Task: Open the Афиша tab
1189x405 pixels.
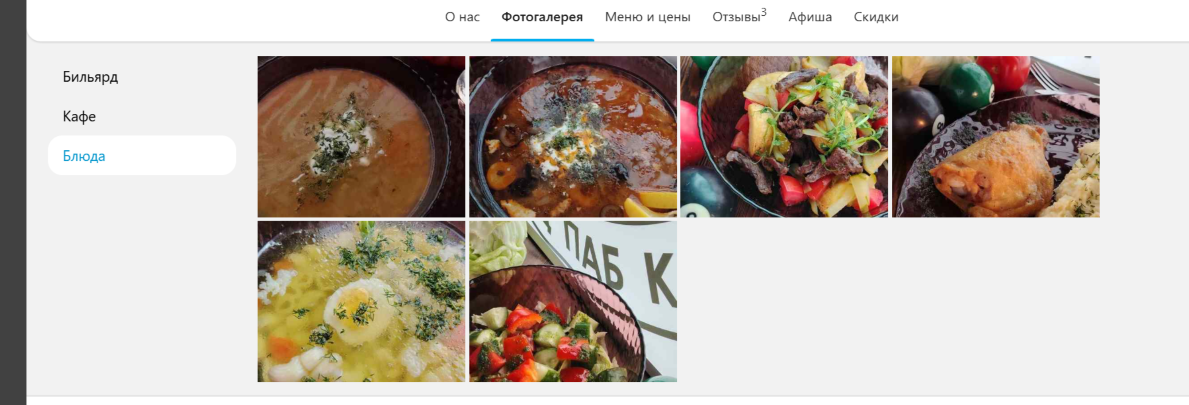Action: point(810,17)
